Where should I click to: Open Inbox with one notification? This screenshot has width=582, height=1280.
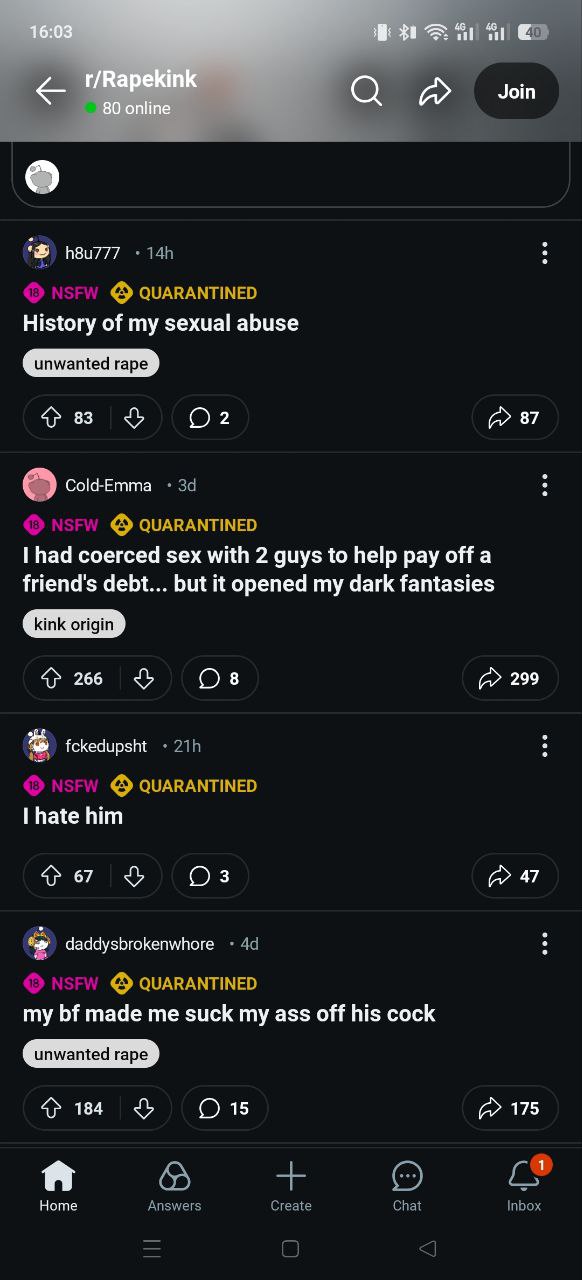[524, 1187]
